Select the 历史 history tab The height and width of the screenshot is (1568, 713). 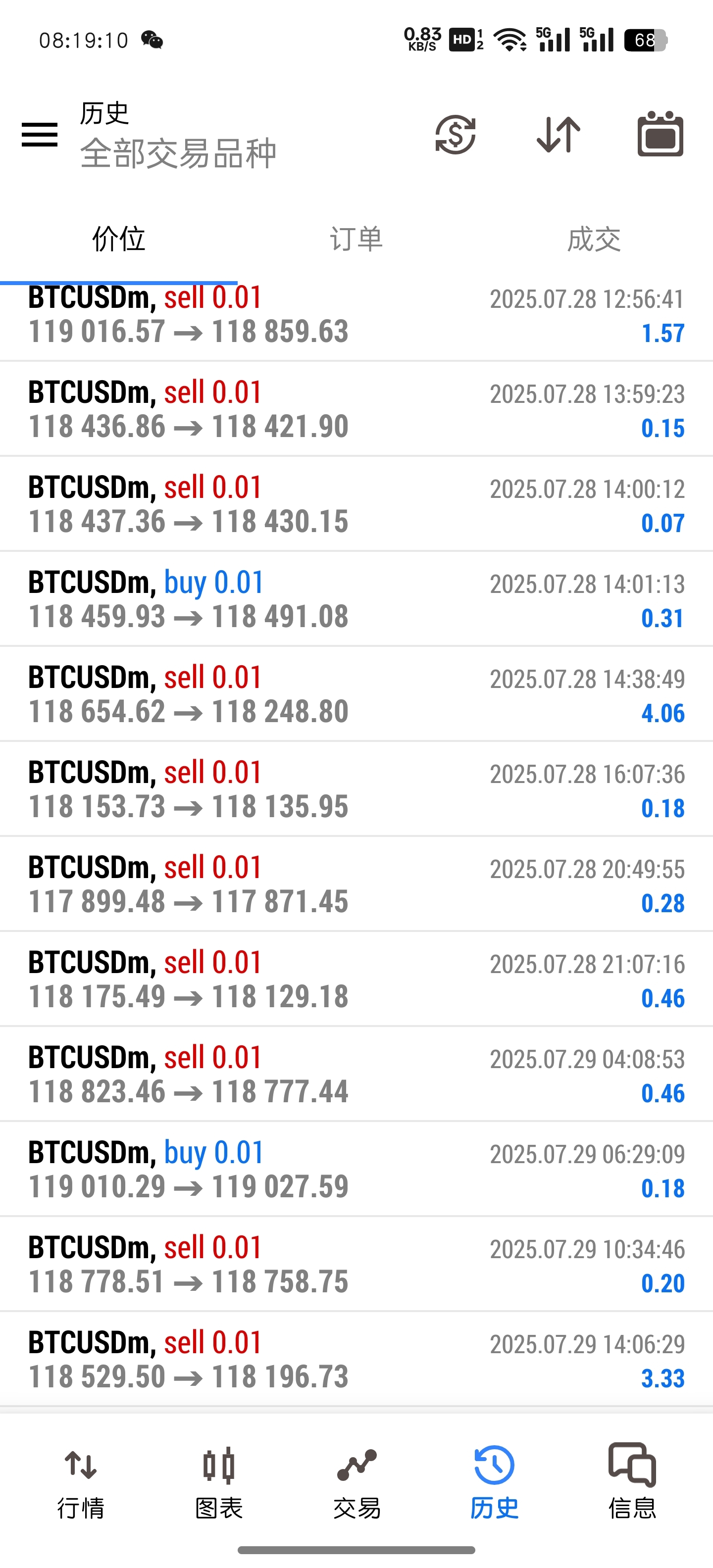[x=495, y=1481]
